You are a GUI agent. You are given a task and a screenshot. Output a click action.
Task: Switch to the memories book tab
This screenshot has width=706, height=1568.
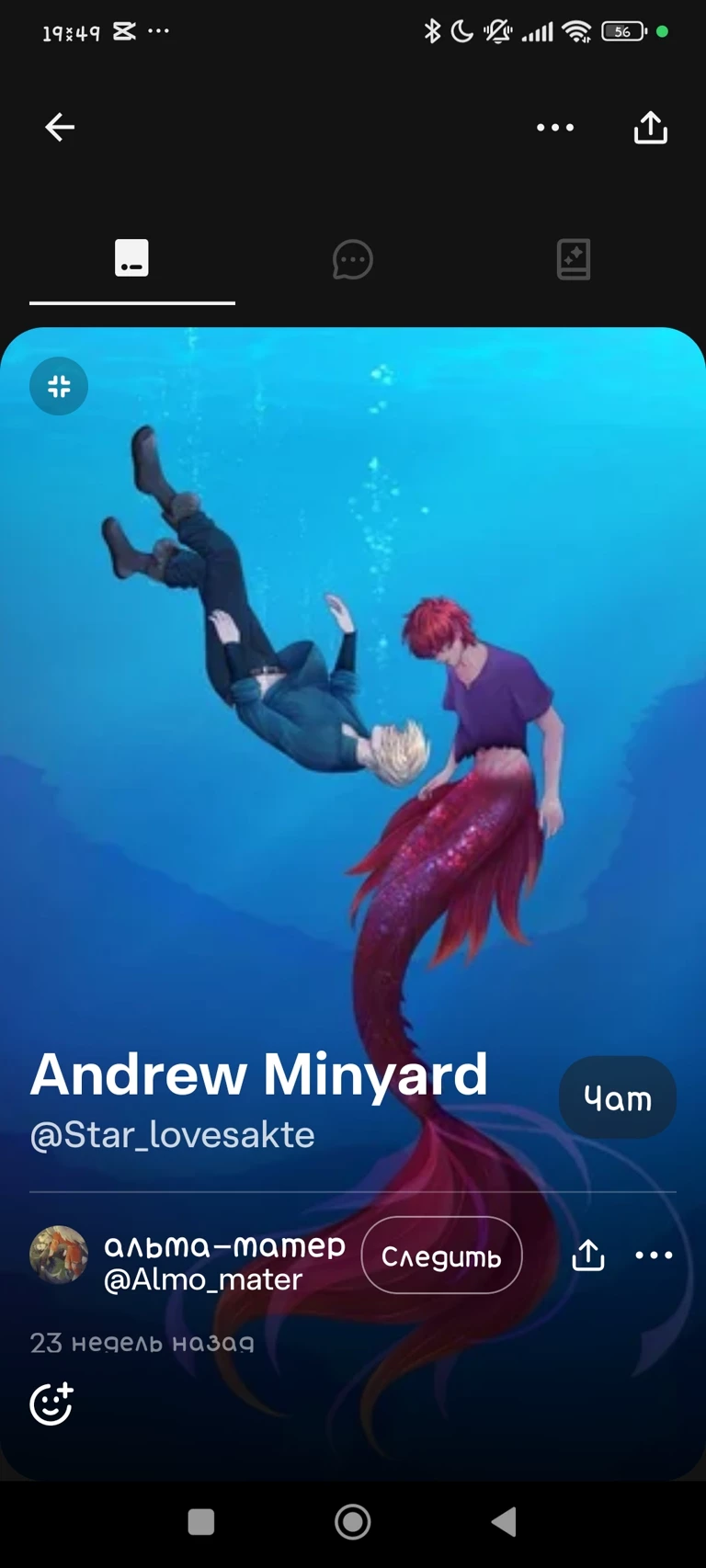point(574,259)
